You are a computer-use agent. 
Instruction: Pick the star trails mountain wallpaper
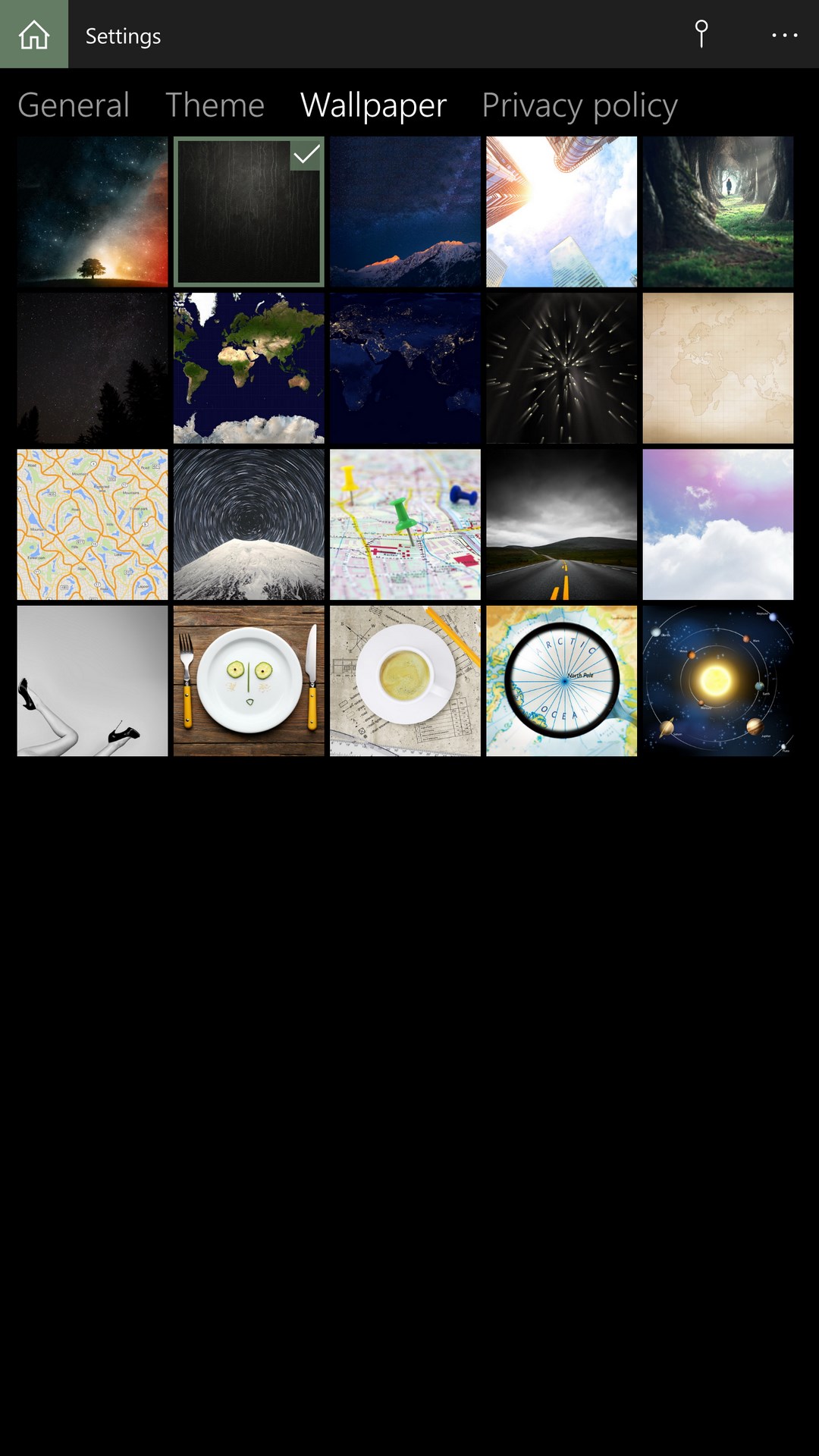click(x=249, y=524)
